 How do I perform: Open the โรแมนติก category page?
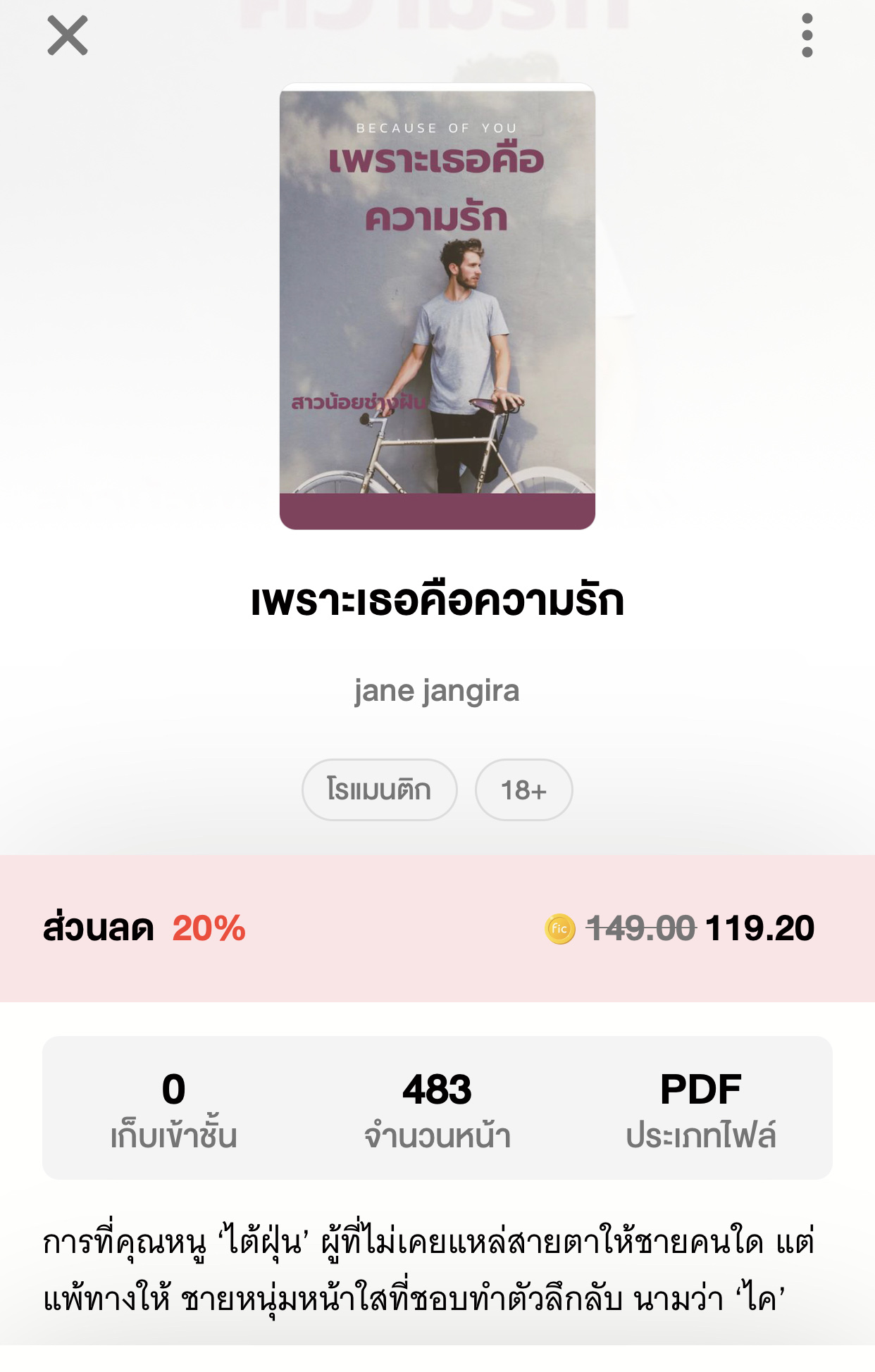[379, 790]
